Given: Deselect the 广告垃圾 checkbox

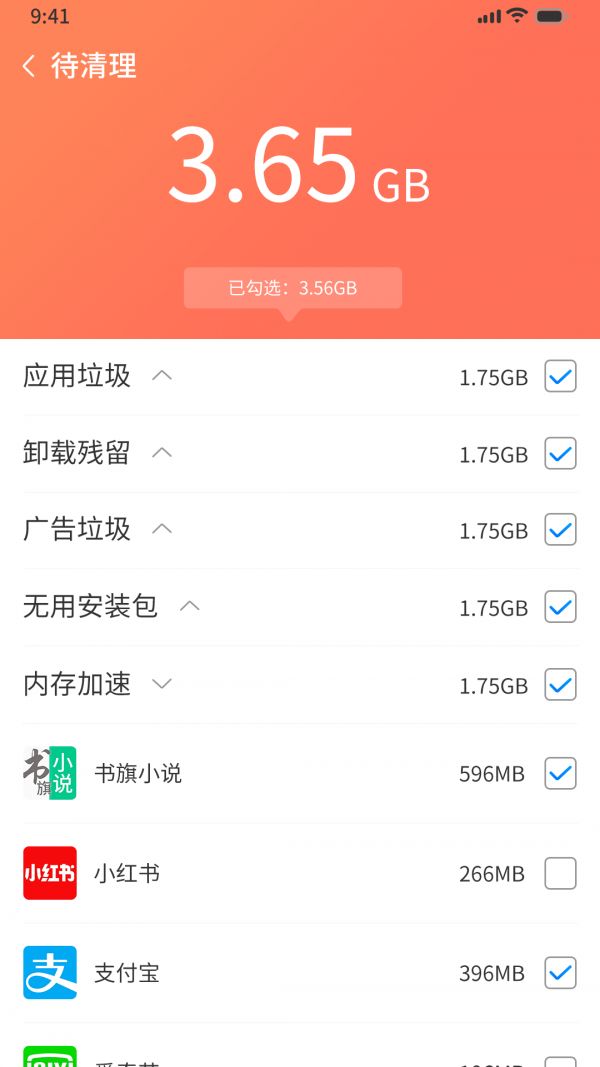Looking at the screenshot, I should (x=560, y=530).
